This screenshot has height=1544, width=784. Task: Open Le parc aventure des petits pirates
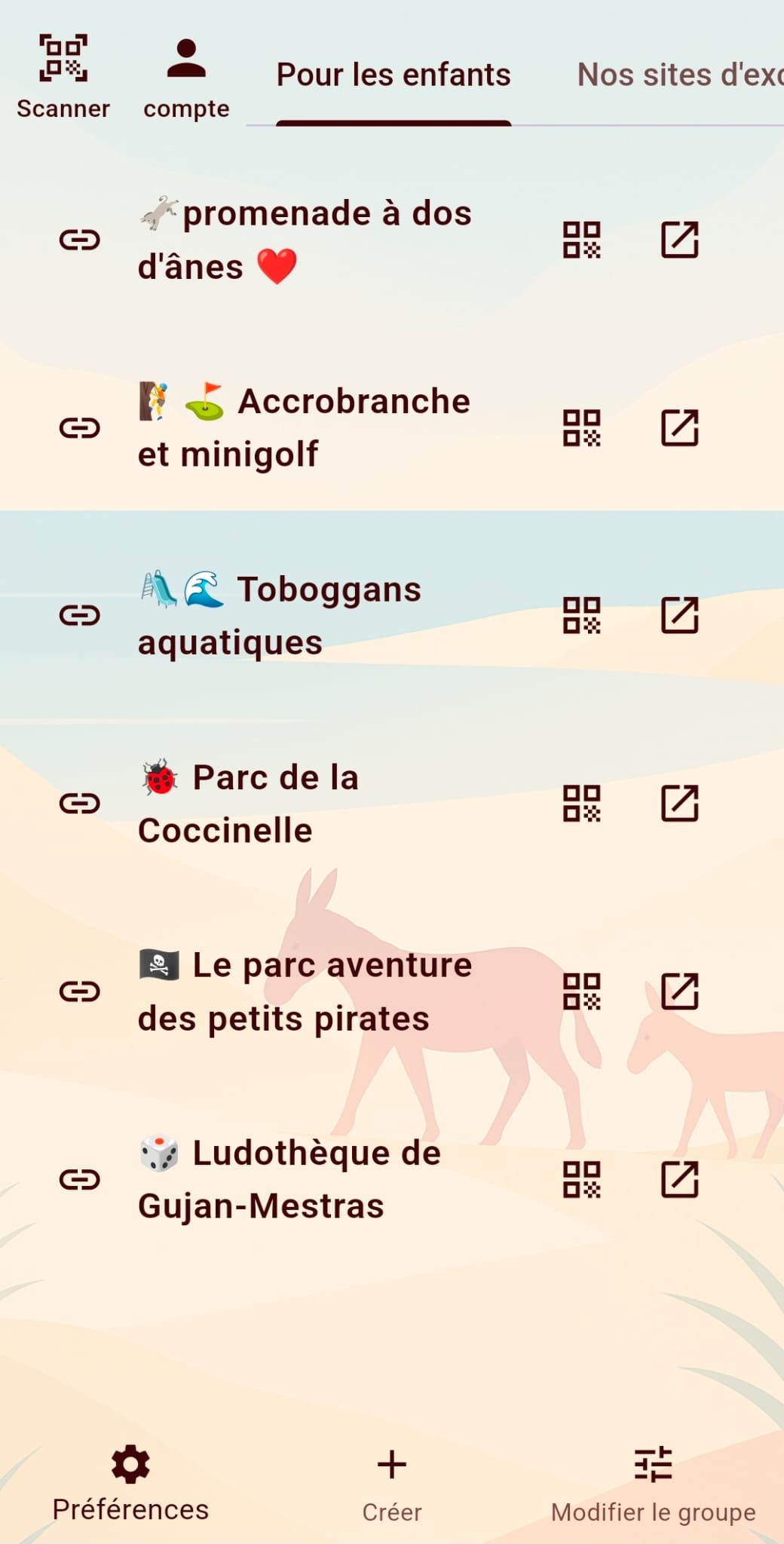pos(305,991)
